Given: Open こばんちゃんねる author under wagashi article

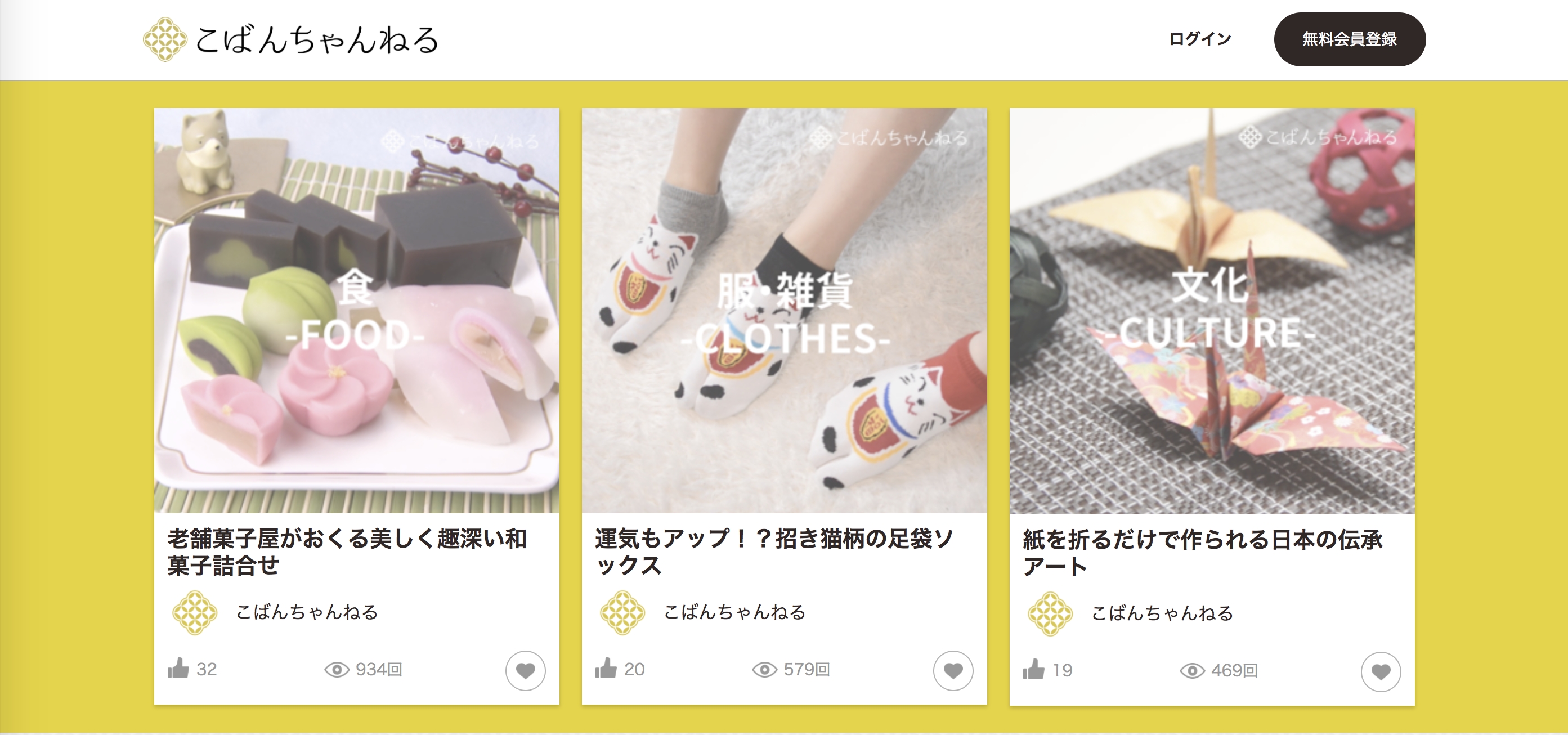Looking at the screenshot, I should click(306, 612).
